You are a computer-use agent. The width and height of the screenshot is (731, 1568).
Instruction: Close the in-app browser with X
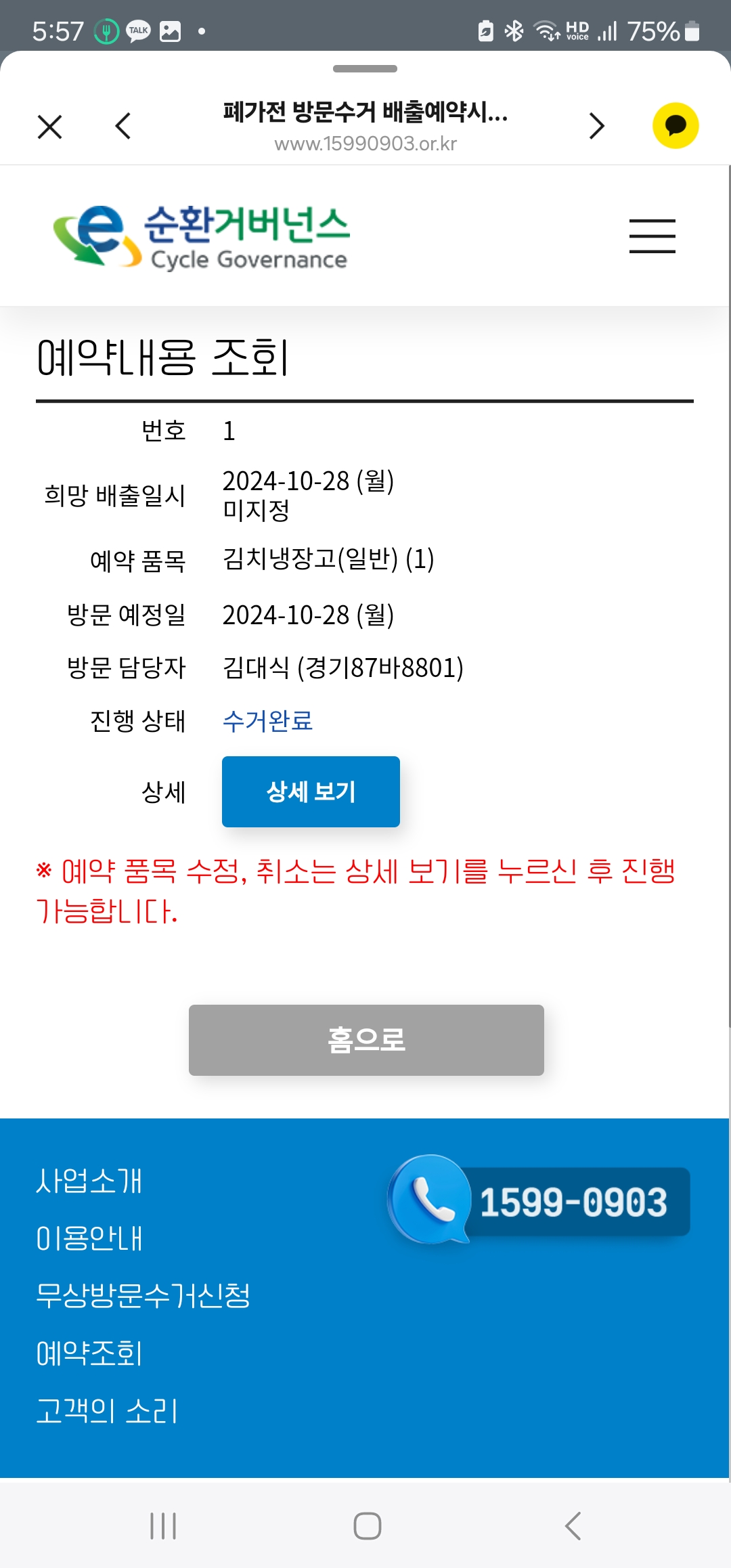49,127
